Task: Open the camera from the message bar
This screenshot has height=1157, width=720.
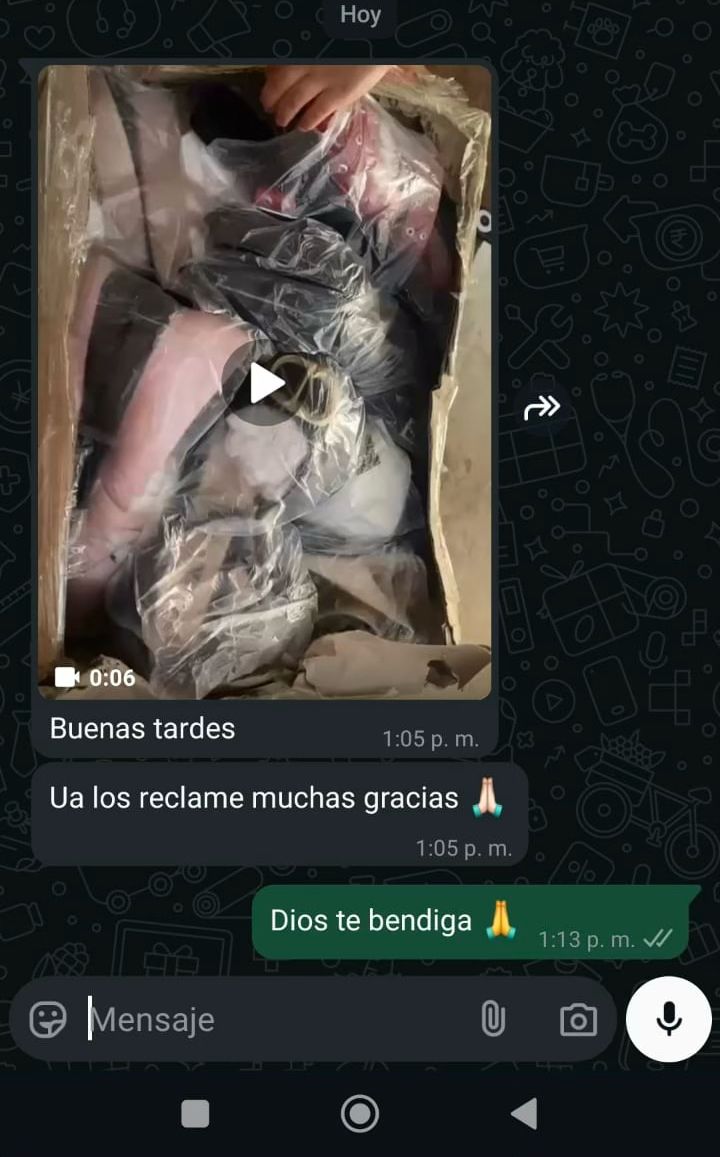Action: tap(578, 1019)
